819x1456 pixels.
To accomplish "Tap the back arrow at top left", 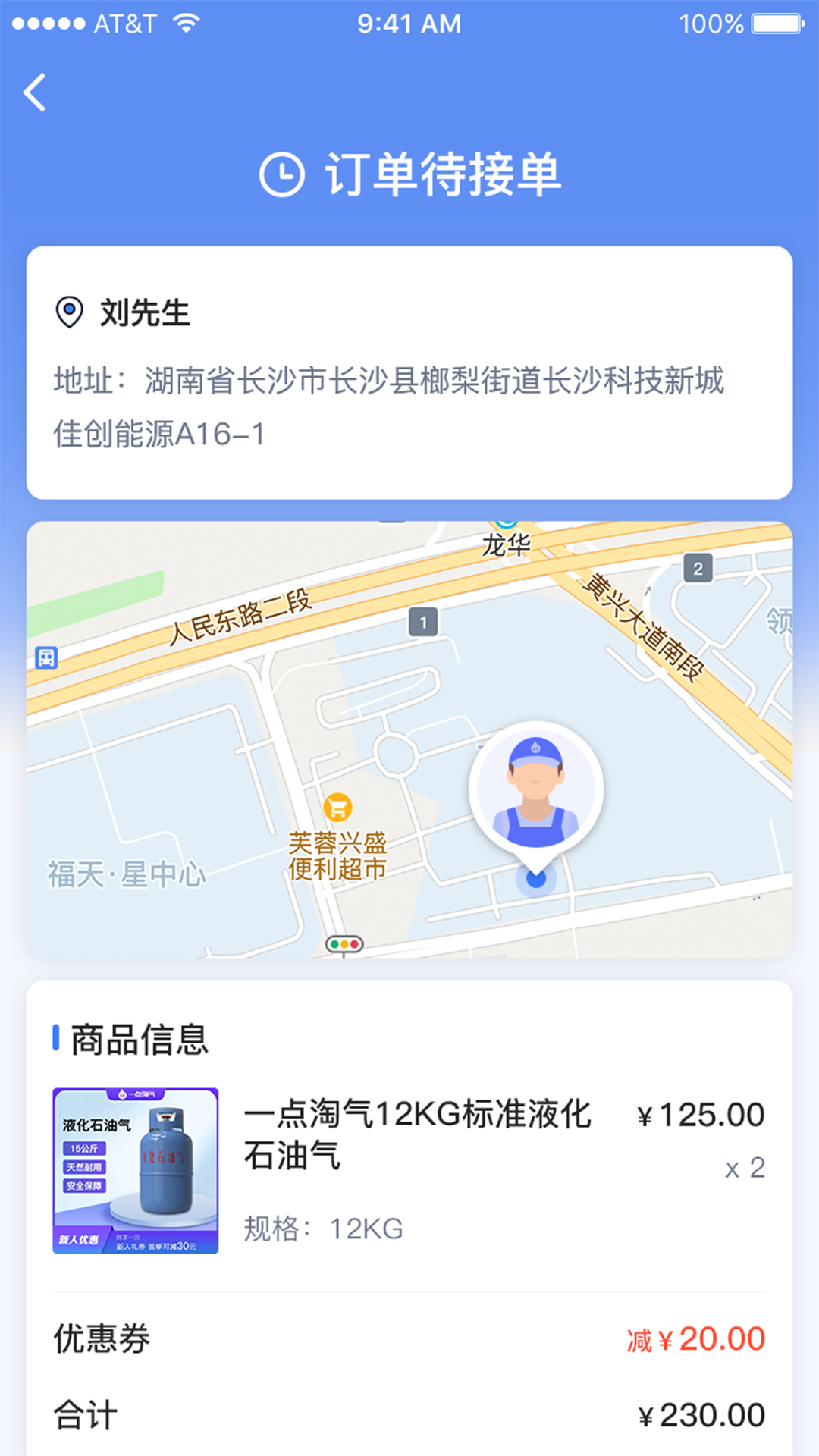I will (x=33, y=93).
